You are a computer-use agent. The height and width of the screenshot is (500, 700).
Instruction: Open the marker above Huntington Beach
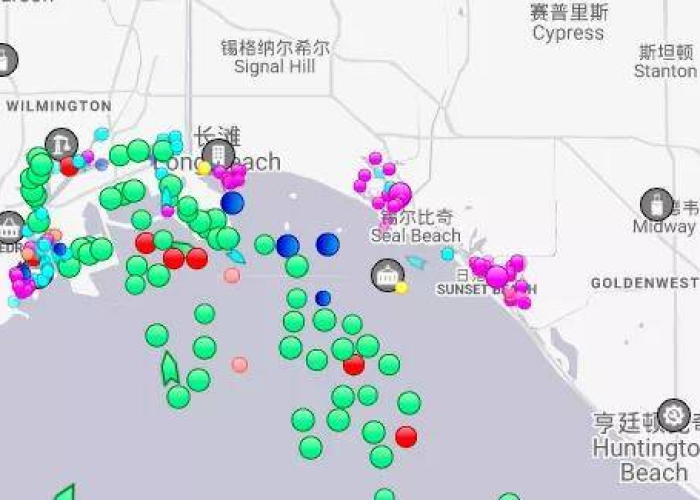pyautogui.click(x=673, y=415)
